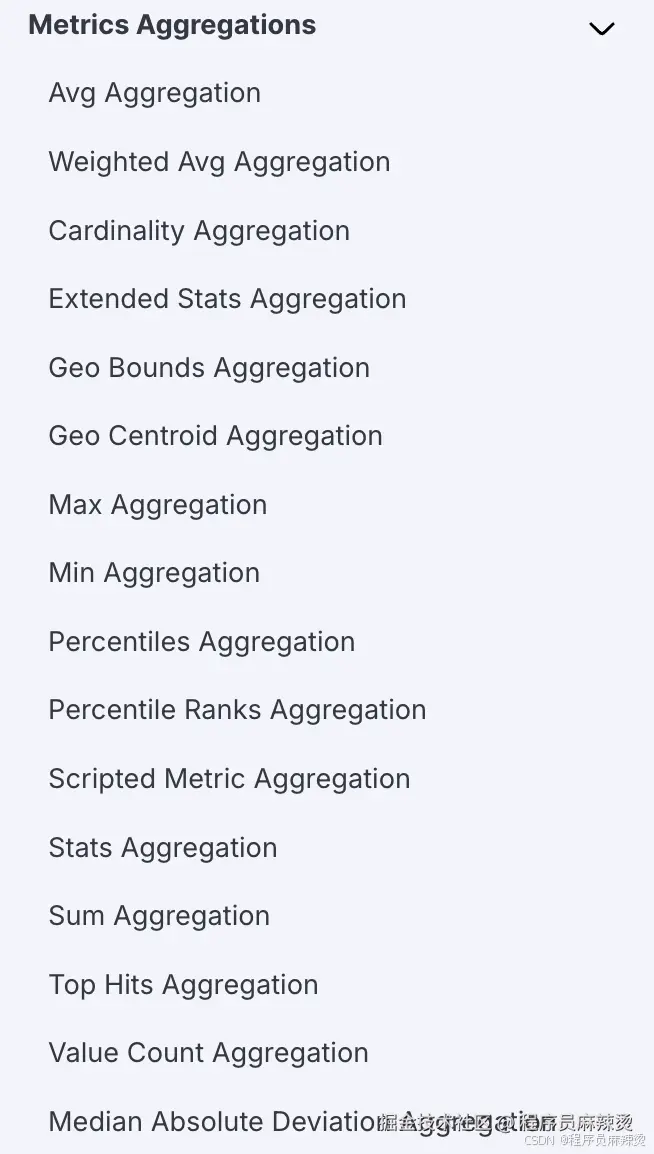Go to Cardinality Aggregation
The height and width of the screenshot is (1154, 654).
coord(199,231)
